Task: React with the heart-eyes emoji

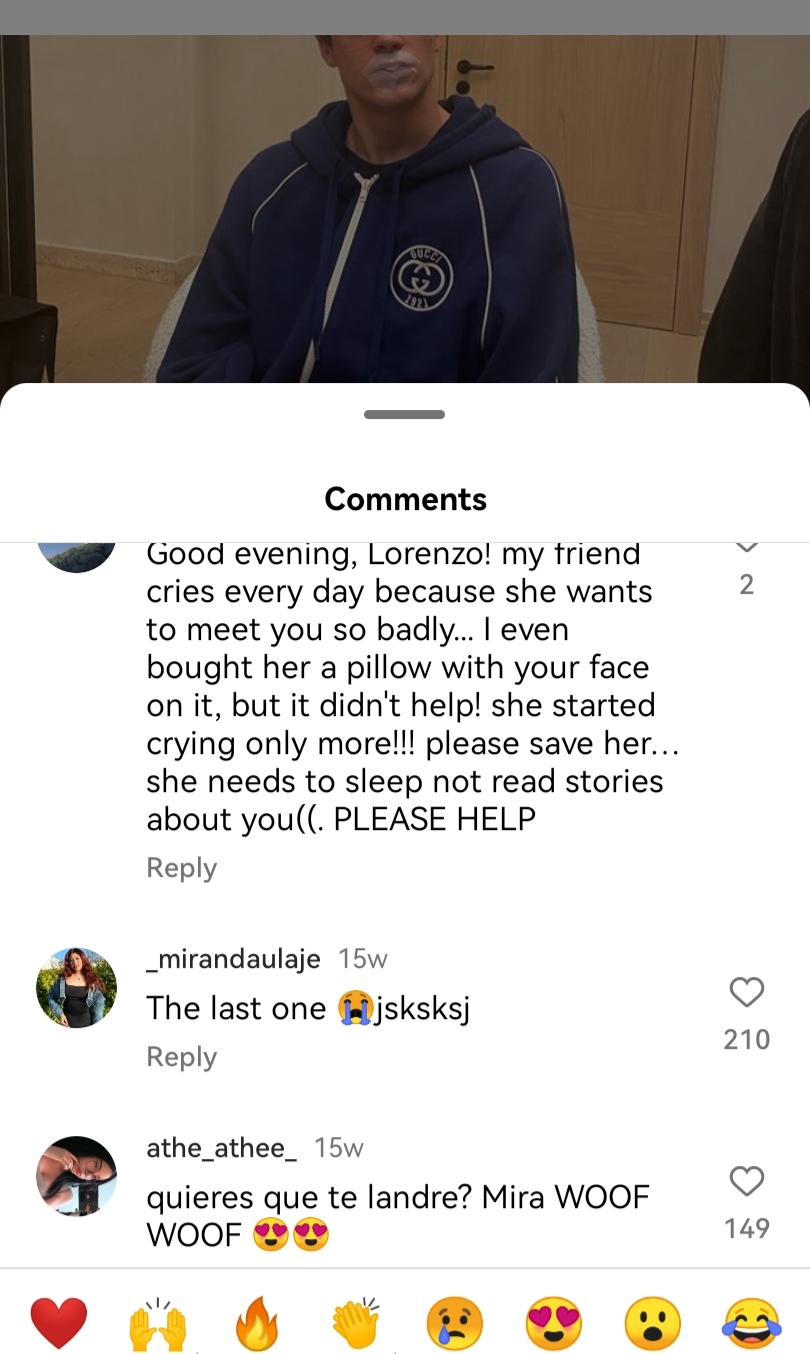Action: 554,1323
